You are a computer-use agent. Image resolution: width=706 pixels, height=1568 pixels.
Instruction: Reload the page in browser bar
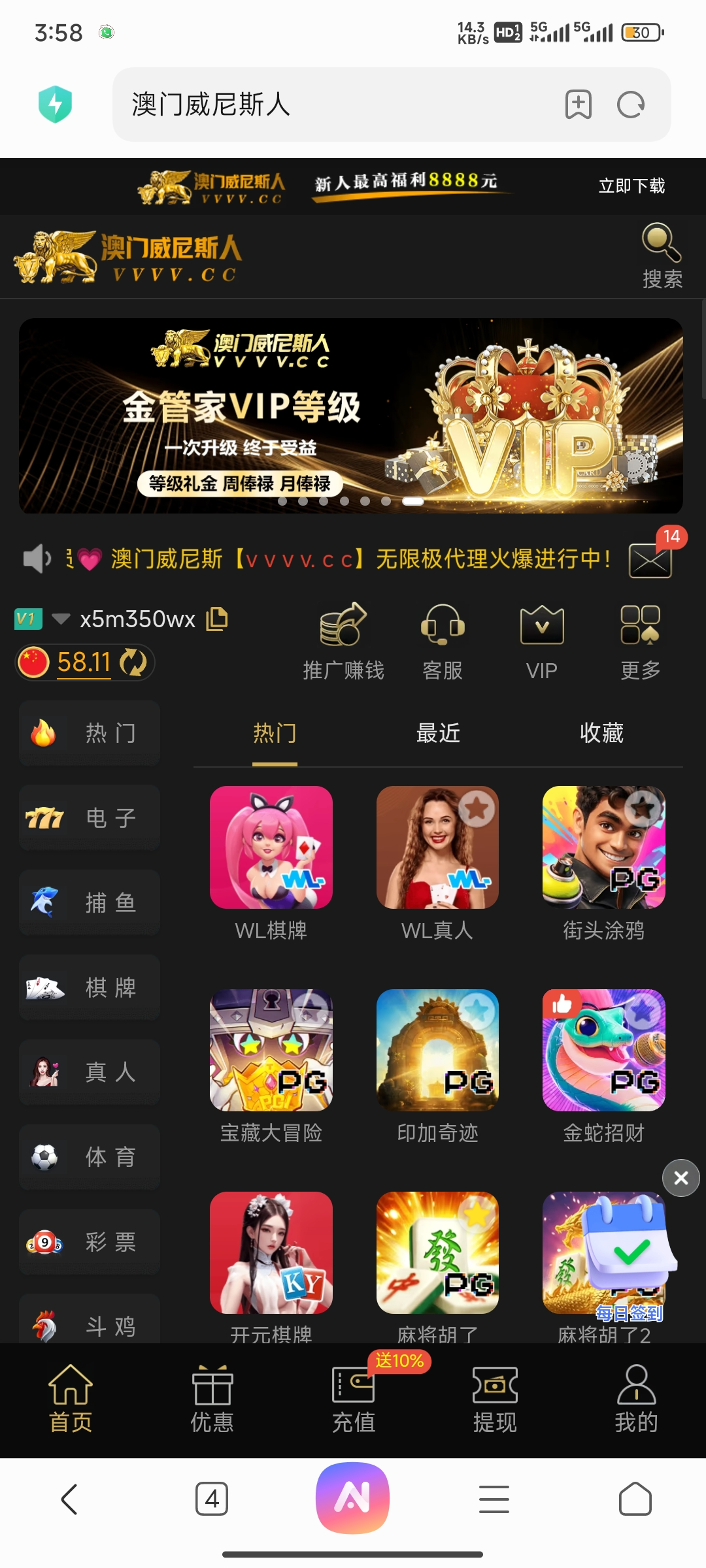point(631,105)
